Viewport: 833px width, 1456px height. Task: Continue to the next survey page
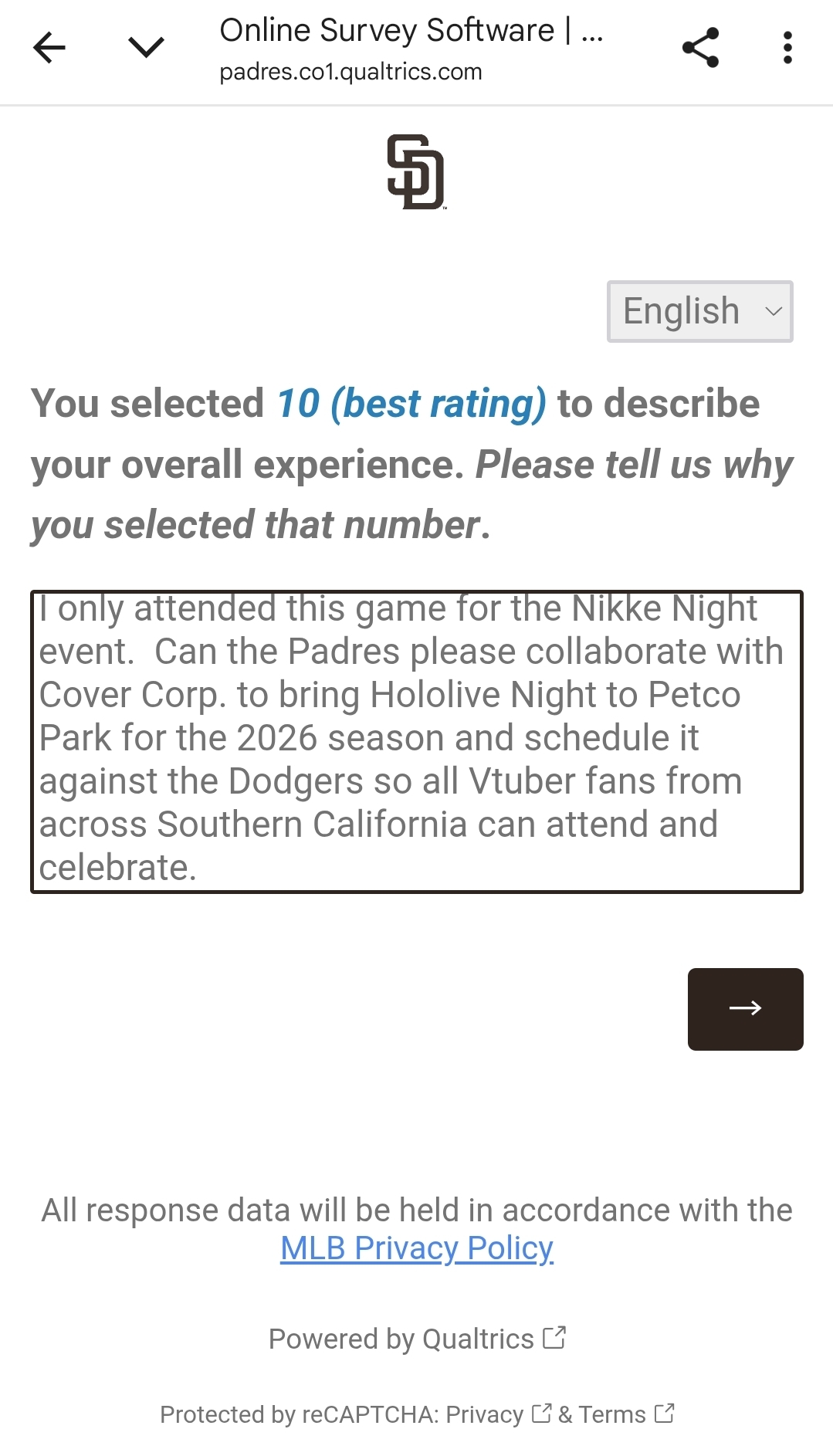[x=745, y=1009]
